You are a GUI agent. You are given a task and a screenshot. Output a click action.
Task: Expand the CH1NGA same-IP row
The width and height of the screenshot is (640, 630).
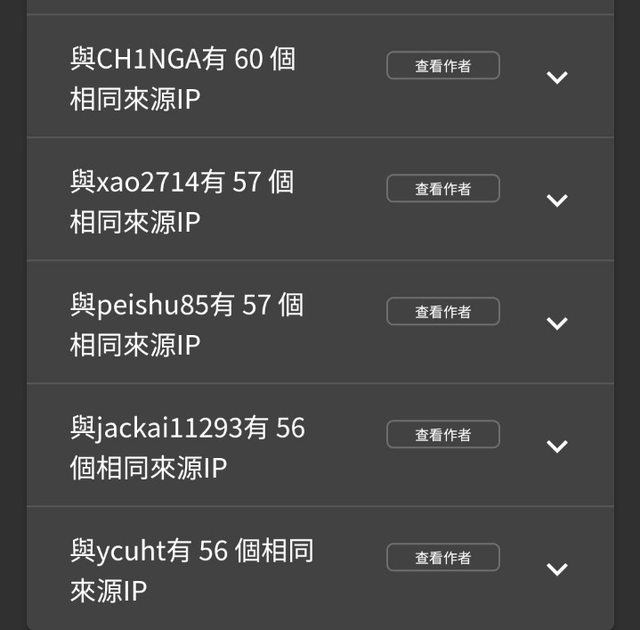(x=557, y=78)
